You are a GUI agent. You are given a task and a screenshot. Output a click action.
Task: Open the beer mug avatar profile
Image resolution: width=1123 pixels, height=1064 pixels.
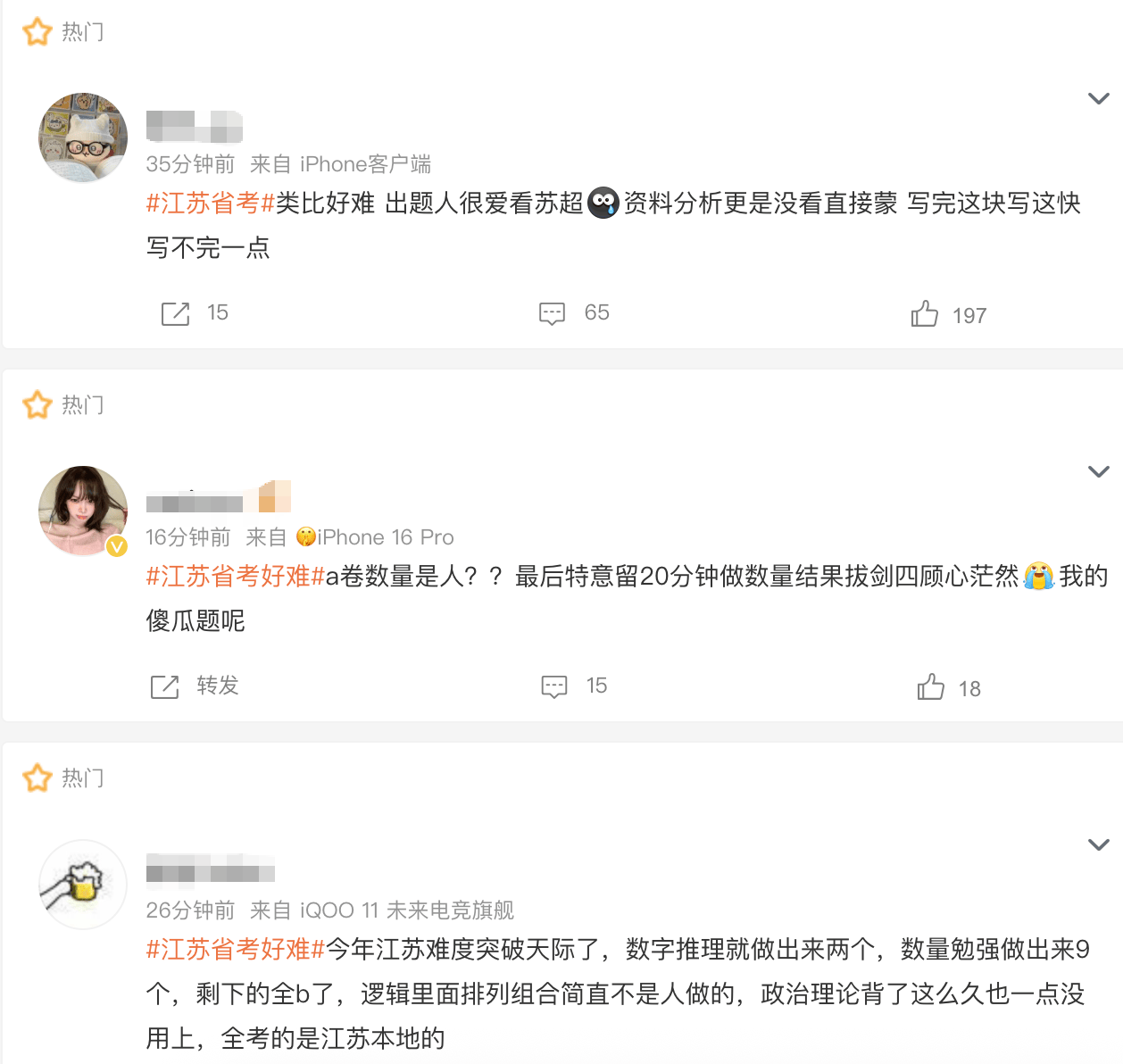(83, 884)
